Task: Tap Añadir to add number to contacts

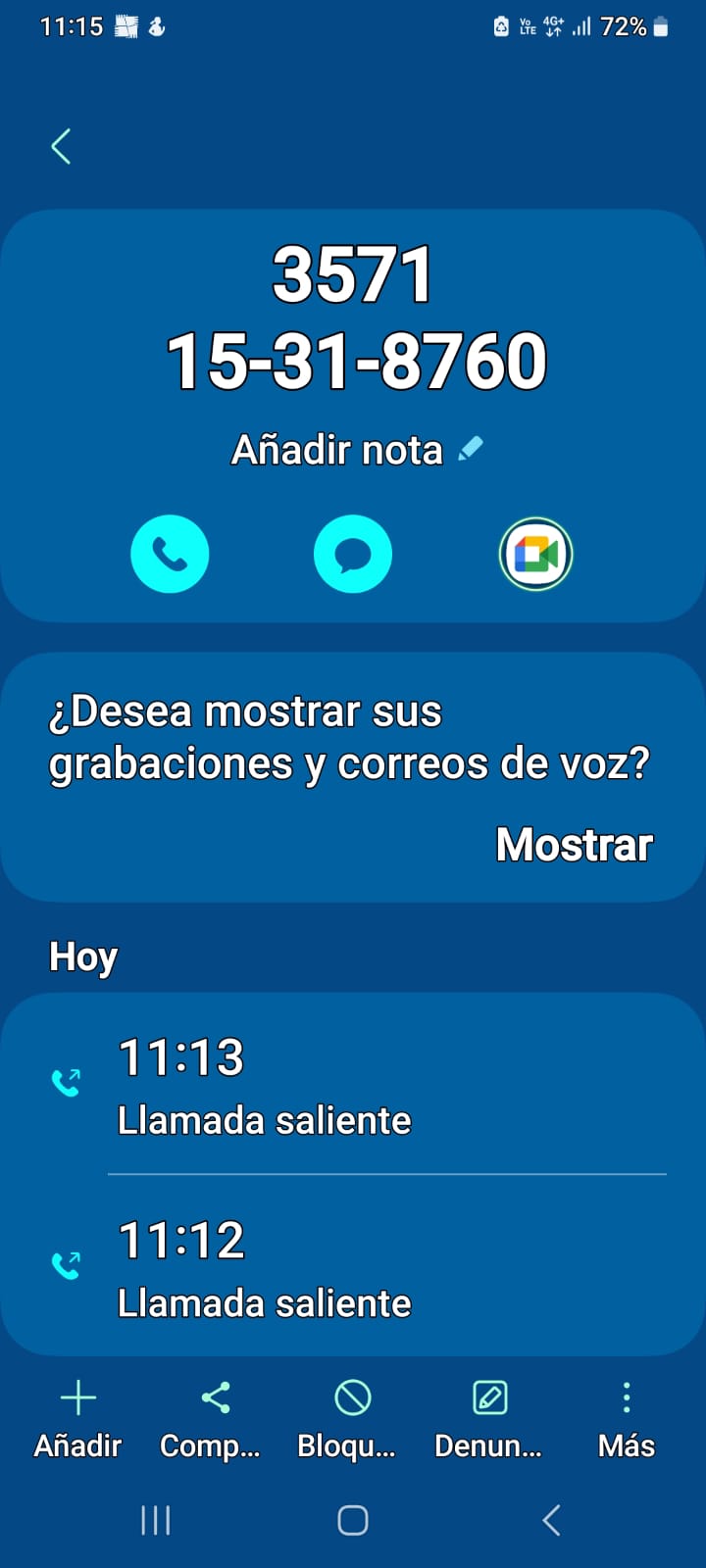Action: (x=77, y=1417)
